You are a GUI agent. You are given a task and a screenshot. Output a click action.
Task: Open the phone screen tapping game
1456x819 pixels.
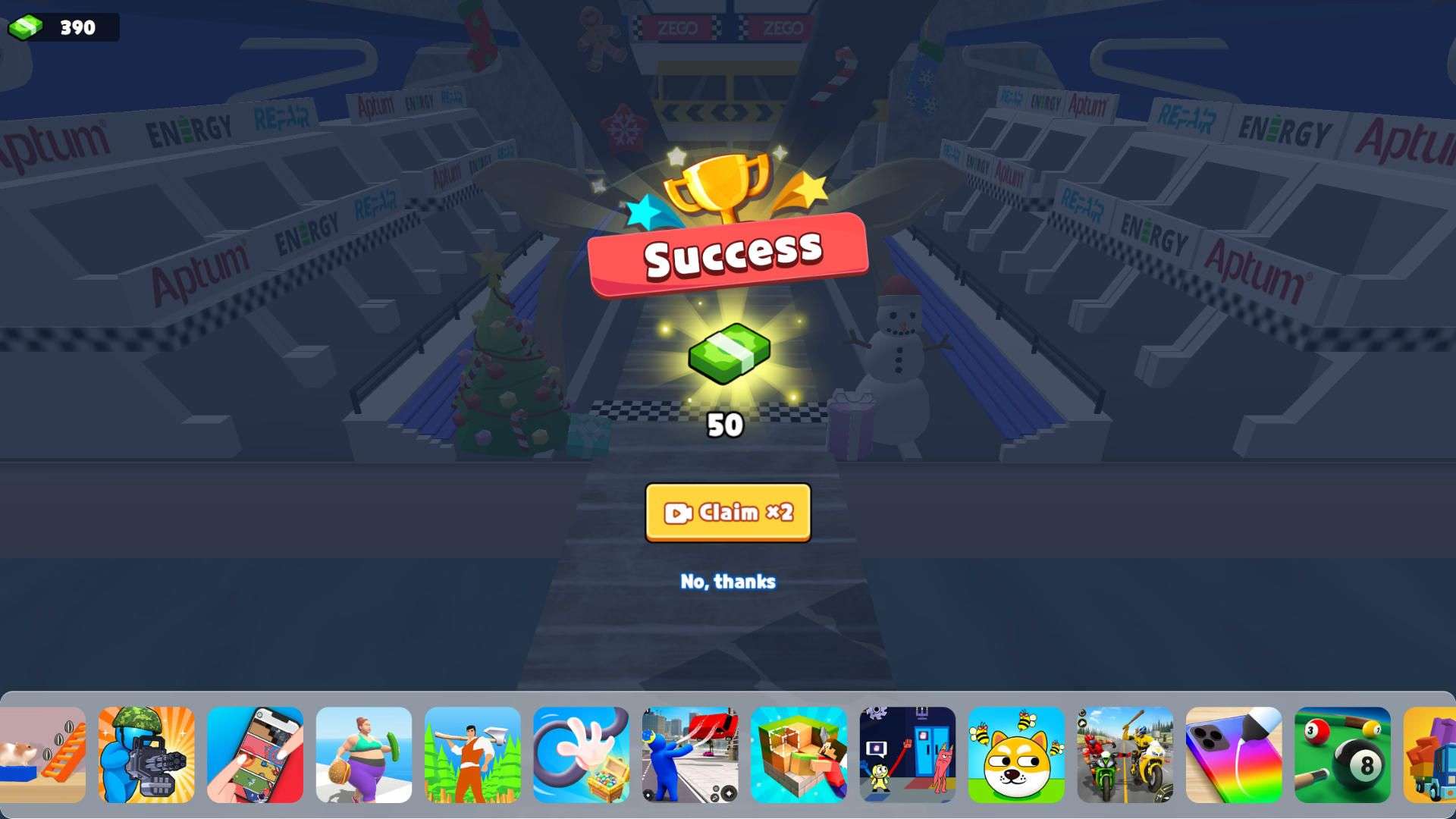pyautogui.click(x=255, y=755)
